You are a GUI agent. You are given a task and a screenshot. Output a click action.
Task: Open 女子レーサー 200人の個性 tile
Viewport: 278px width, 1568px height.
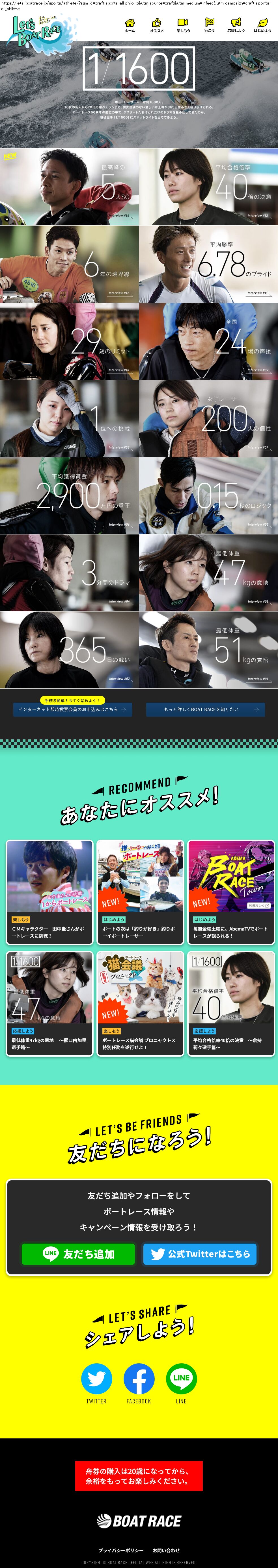coord(208,418)
